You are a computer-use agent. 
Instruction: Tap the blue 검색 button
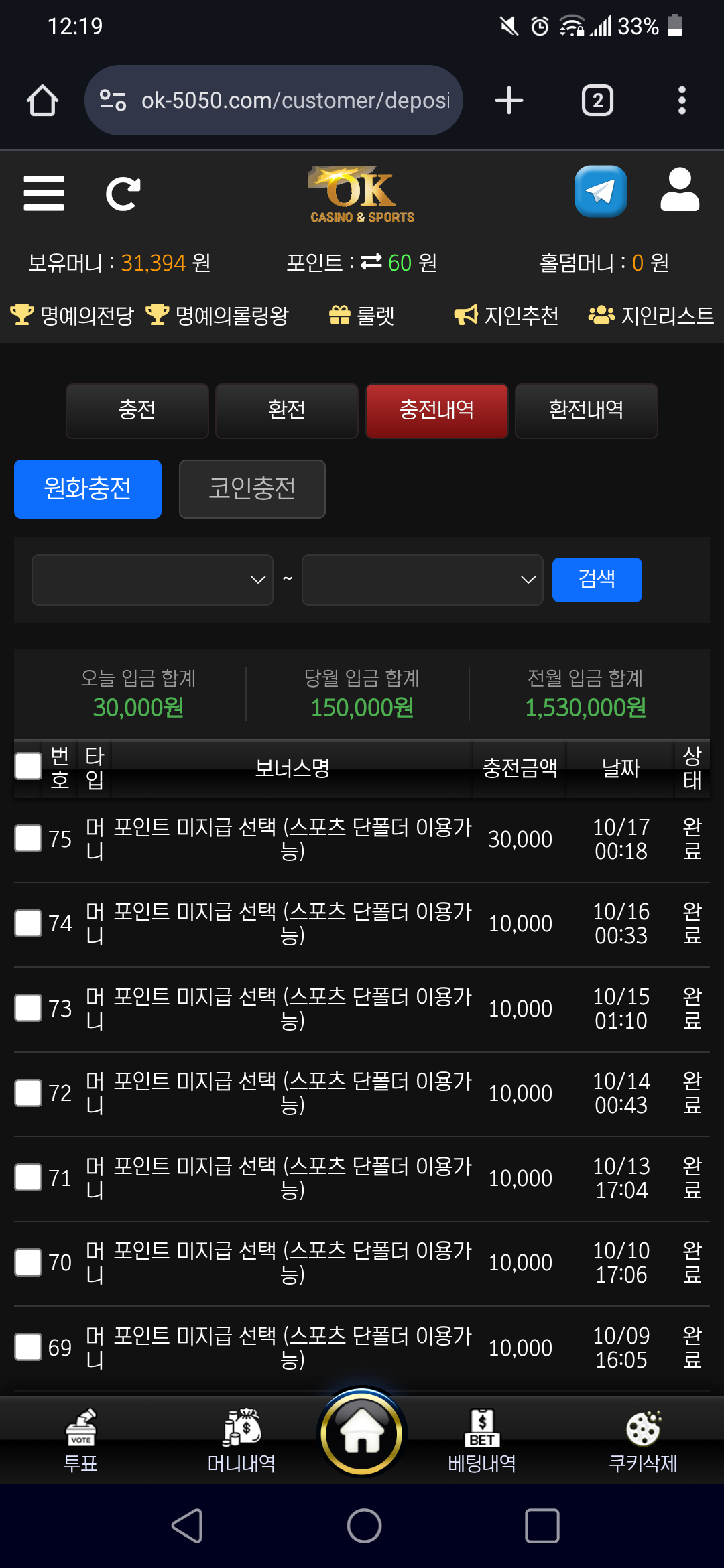(597, 580)
